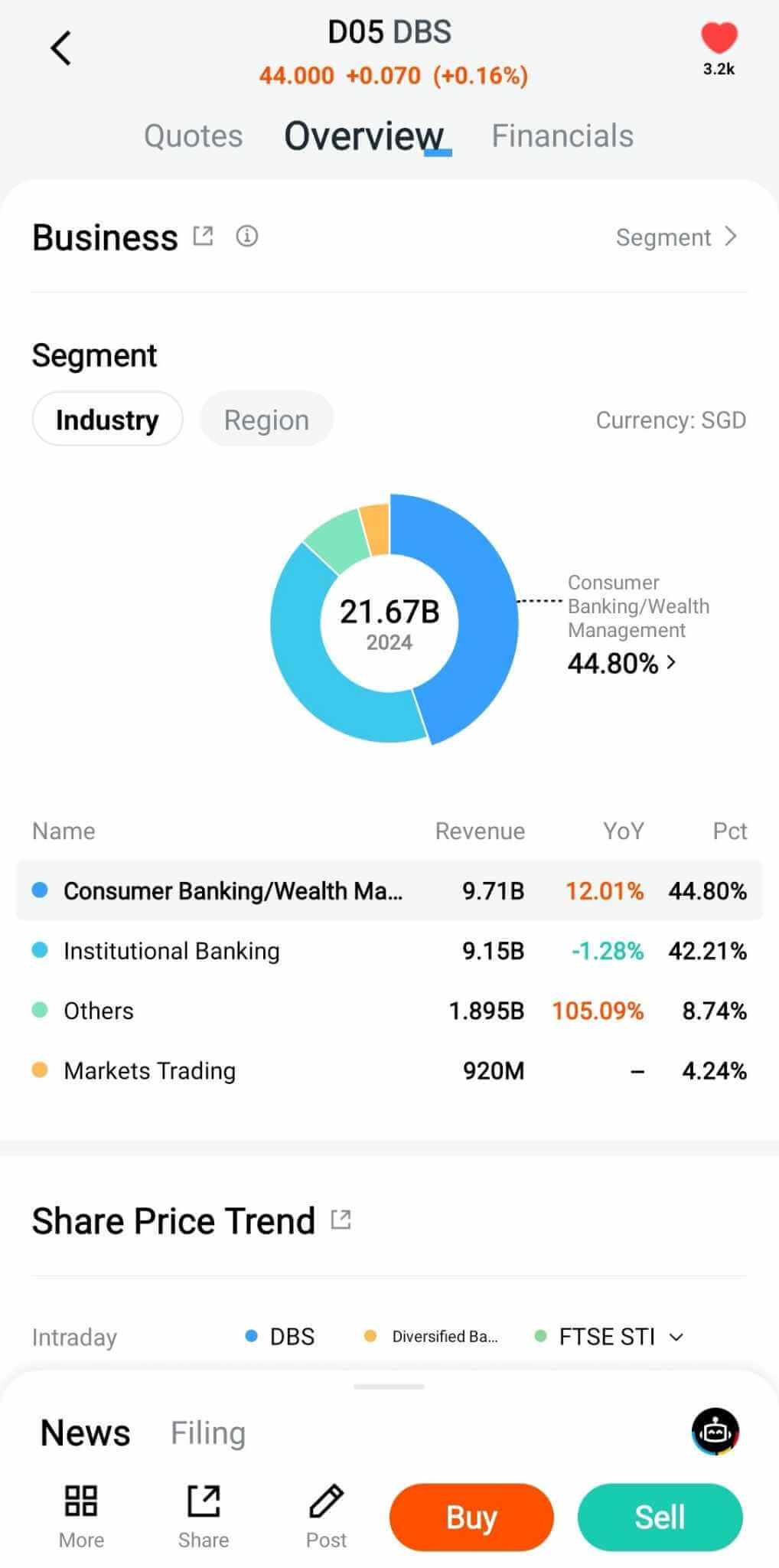Open the FTSE STI dropdown chevron

click(x=676, y=1337)
